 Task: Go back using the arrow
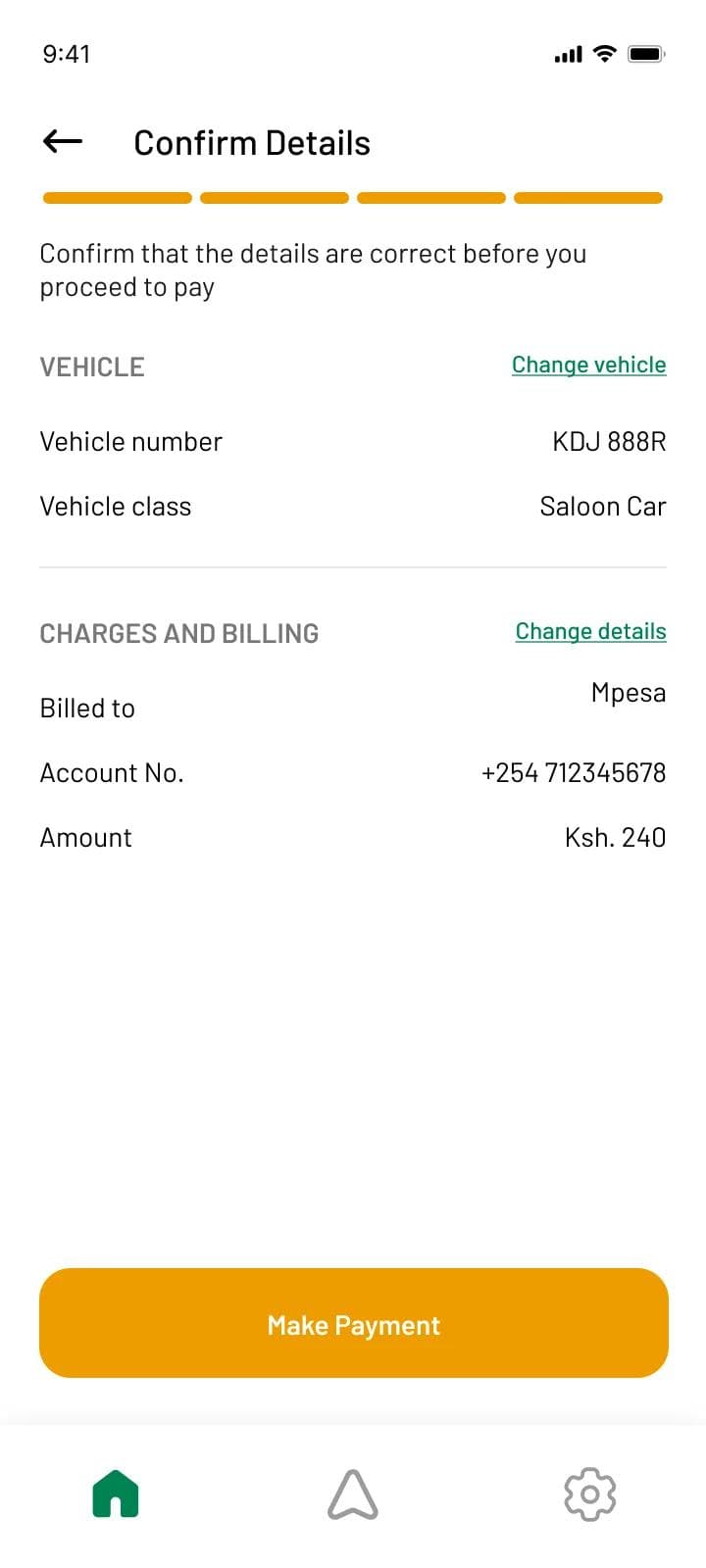point(63,142)
